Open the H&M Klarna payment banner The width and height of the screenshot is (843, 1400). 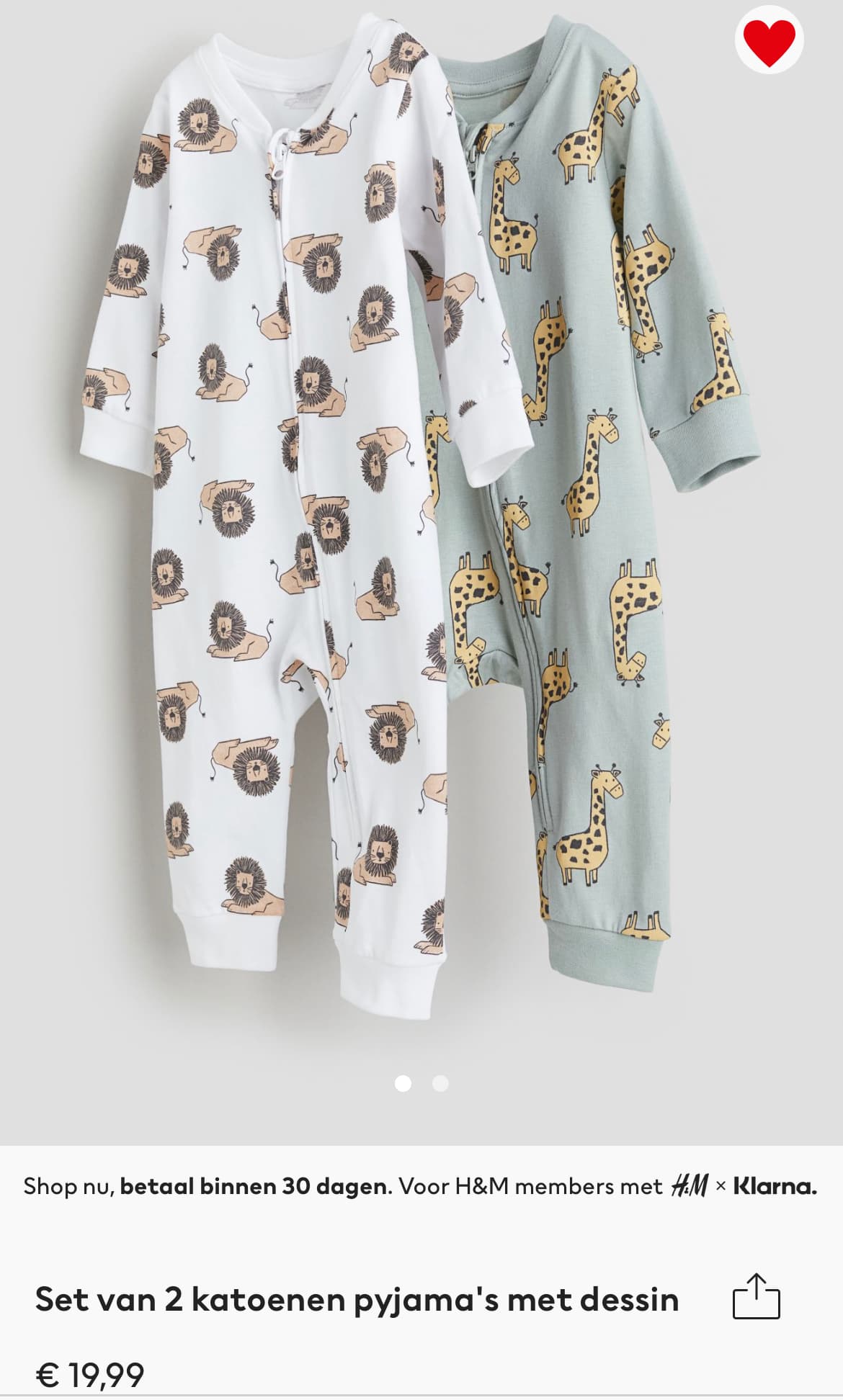coord(421,1186)
